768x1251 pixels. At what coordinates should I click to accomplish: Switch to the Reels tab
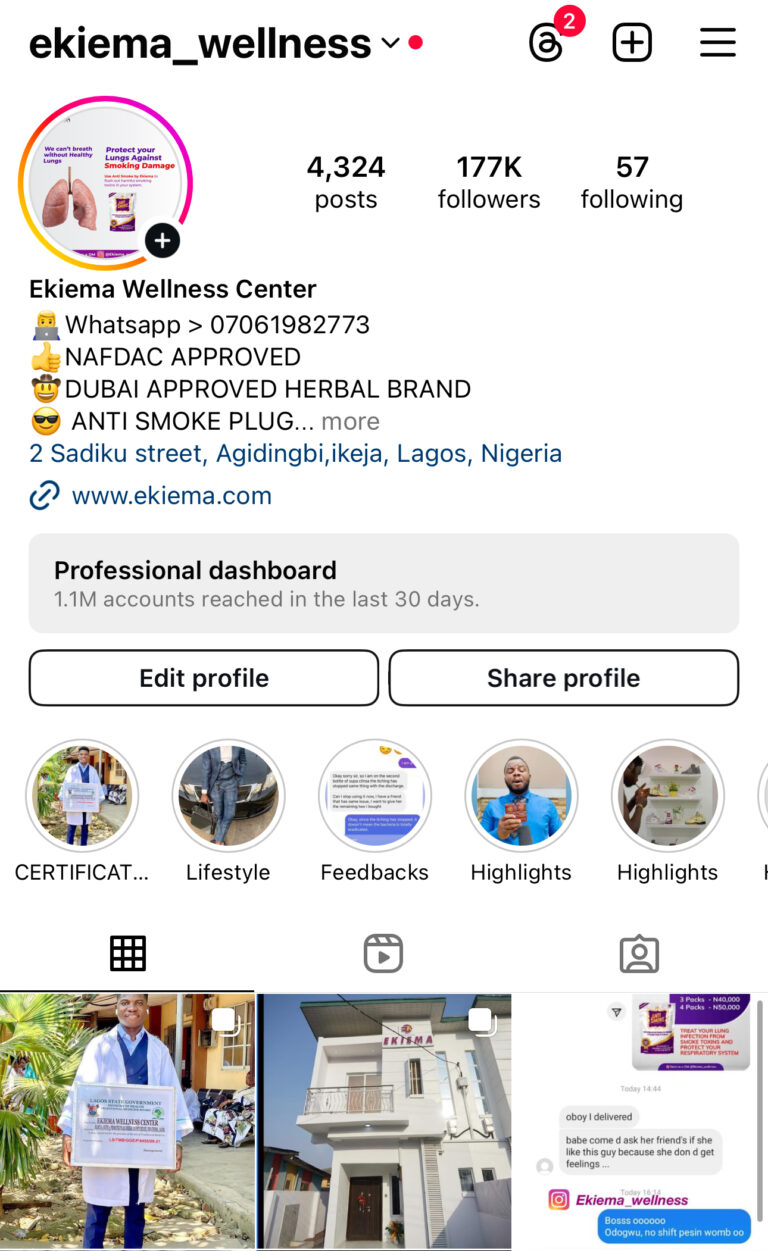click(x=383, y=954)
